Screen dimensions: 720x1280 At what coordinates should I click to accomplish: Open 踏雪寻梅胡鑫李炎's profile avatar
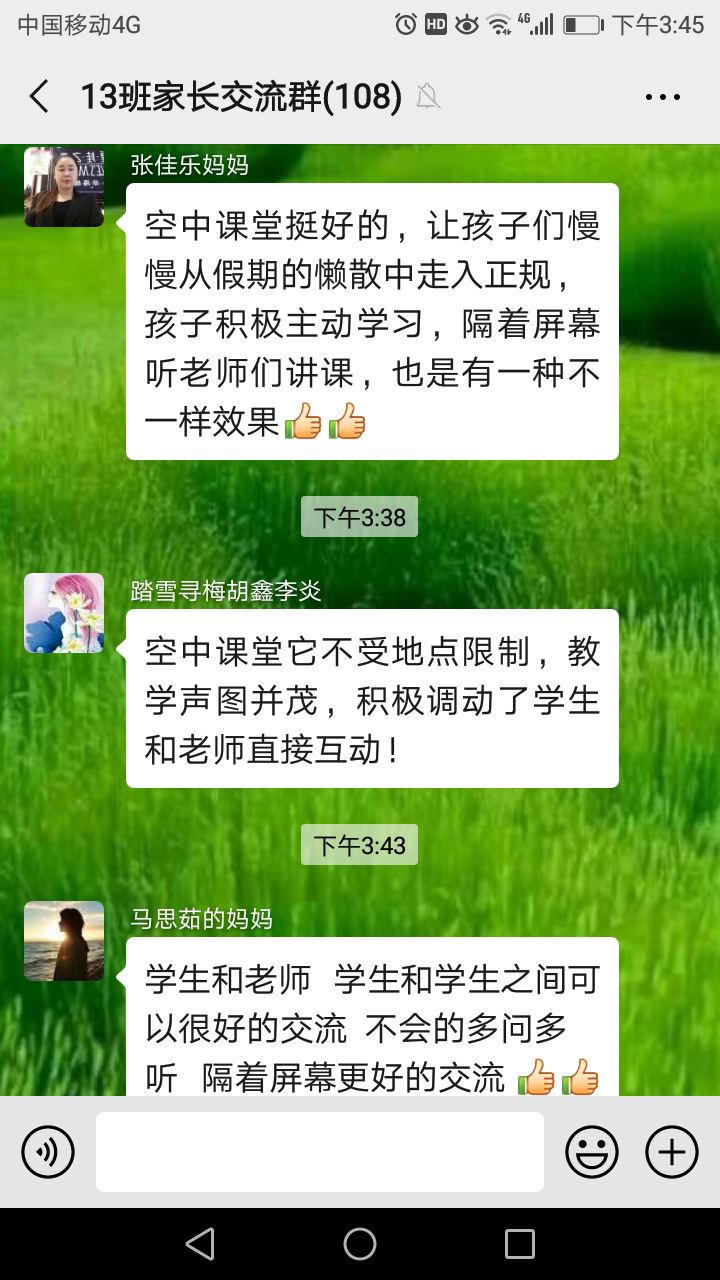point(63,613)
